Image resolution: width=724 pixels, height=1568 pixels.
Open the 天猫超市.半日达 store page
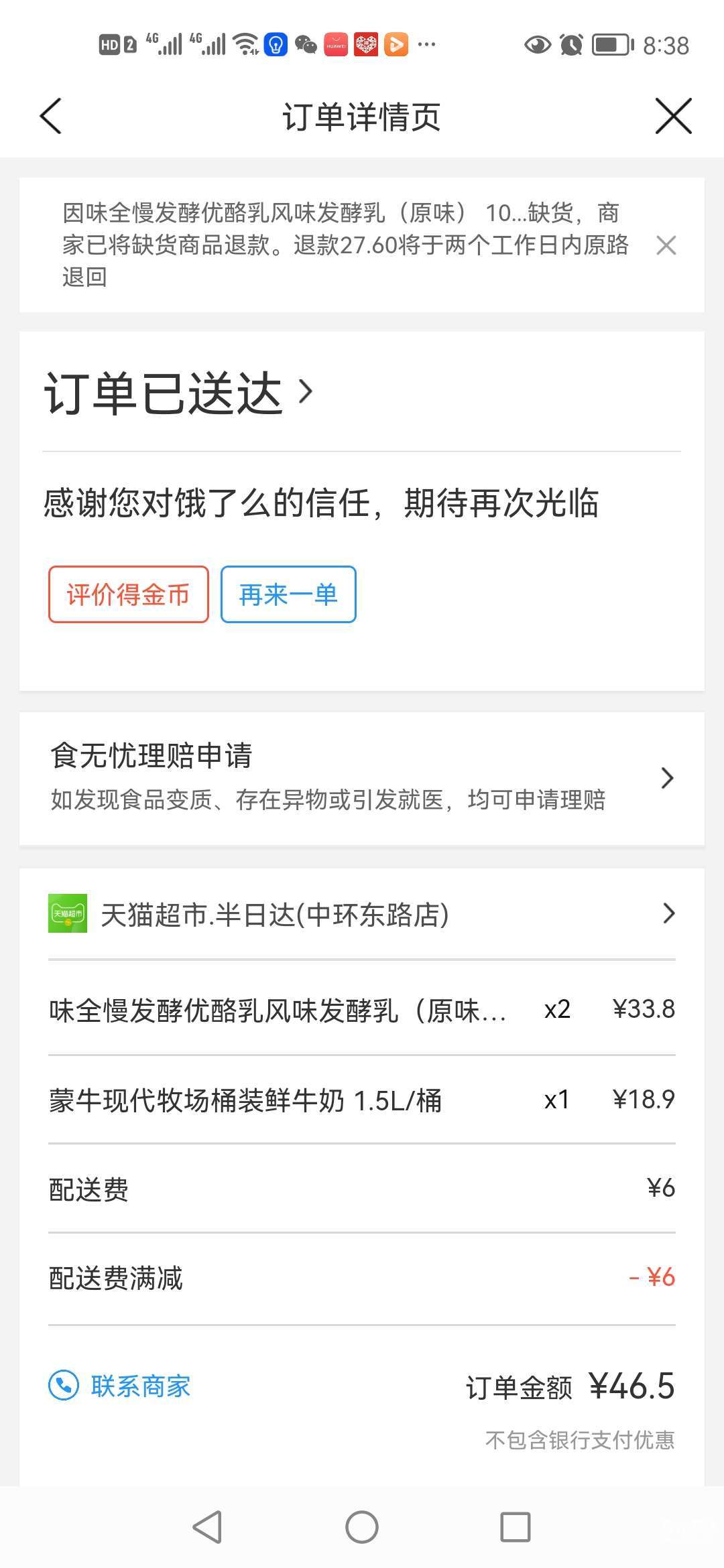tap(362, 915)
